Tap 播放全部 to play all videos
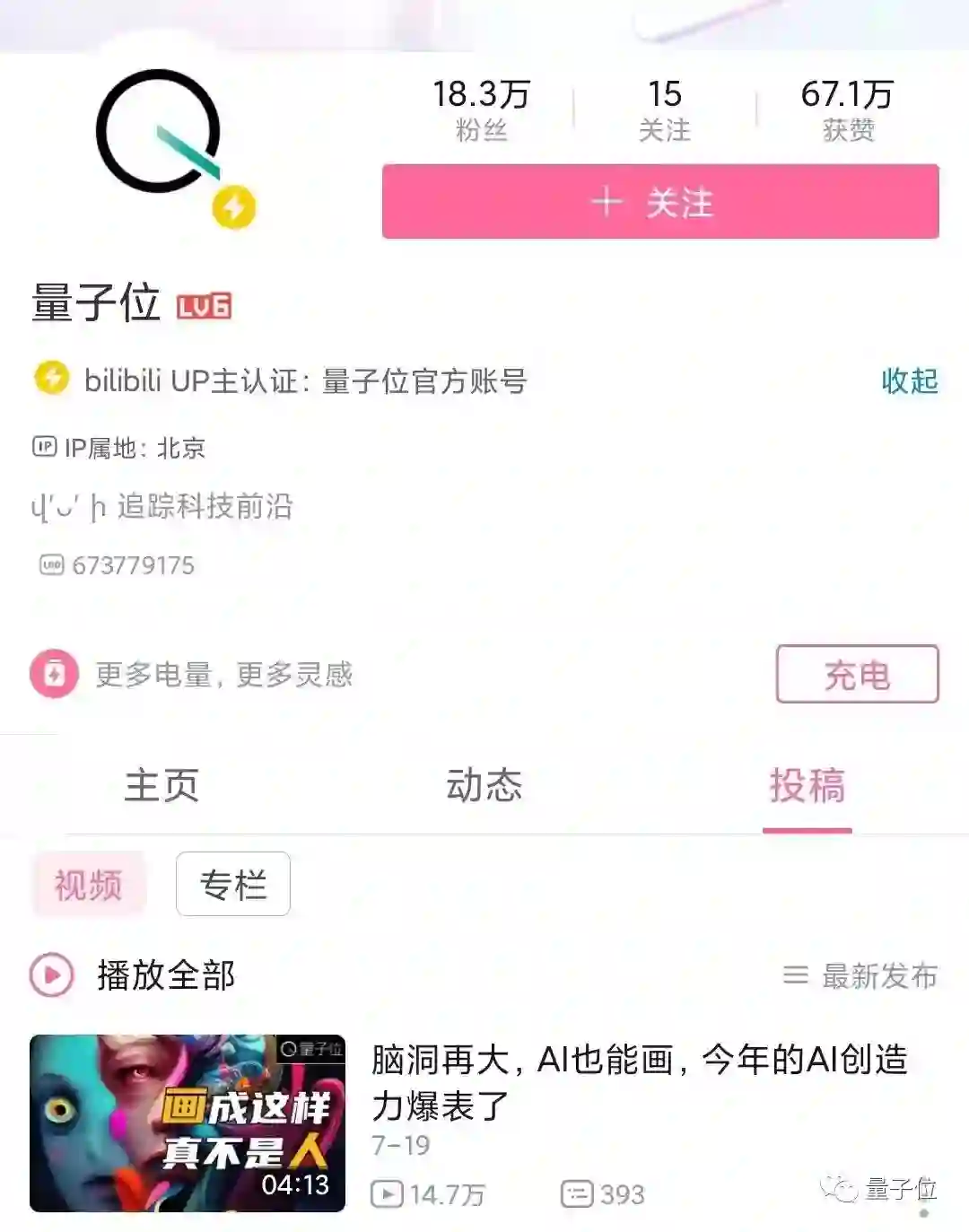 [135, 975]
